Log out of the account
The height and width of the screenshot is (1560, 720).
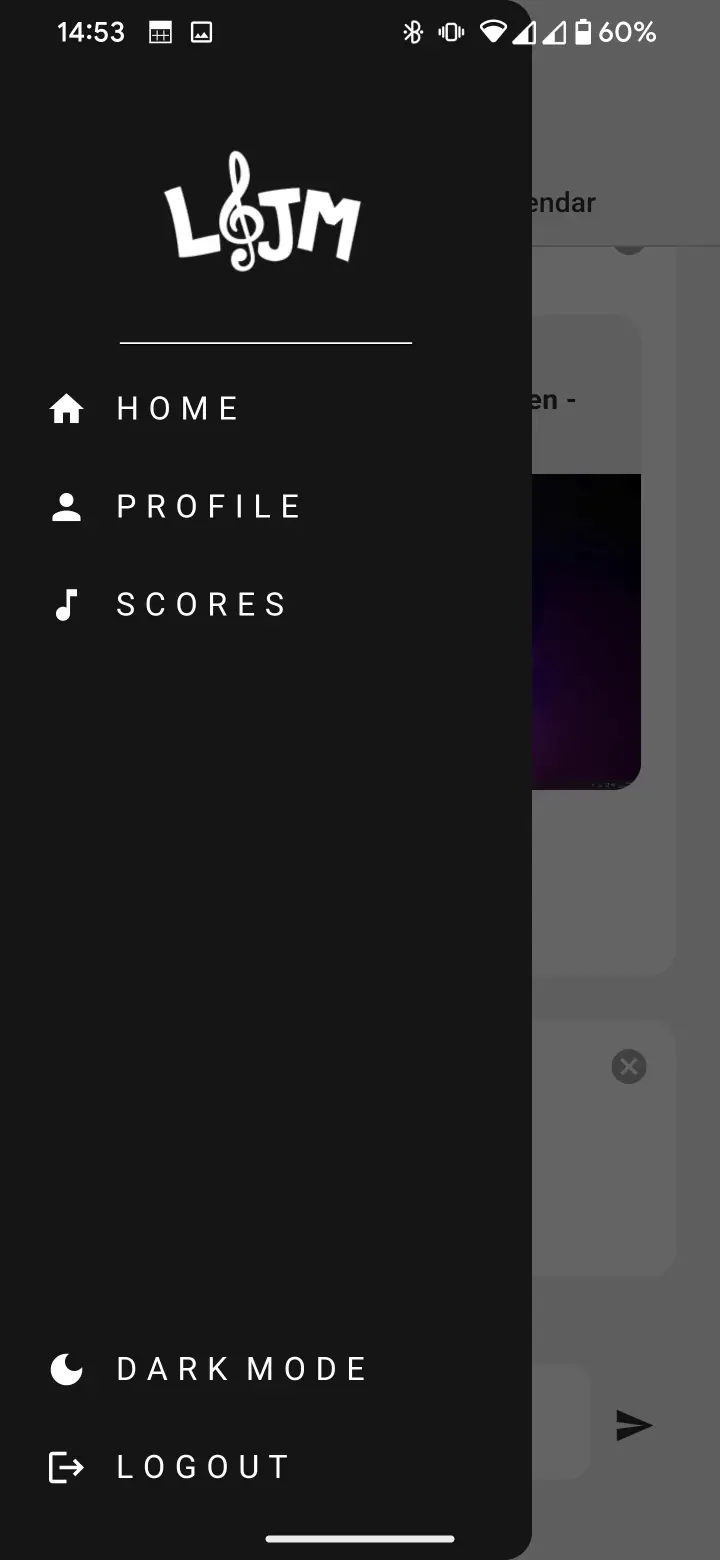(x=203, y=1467)
